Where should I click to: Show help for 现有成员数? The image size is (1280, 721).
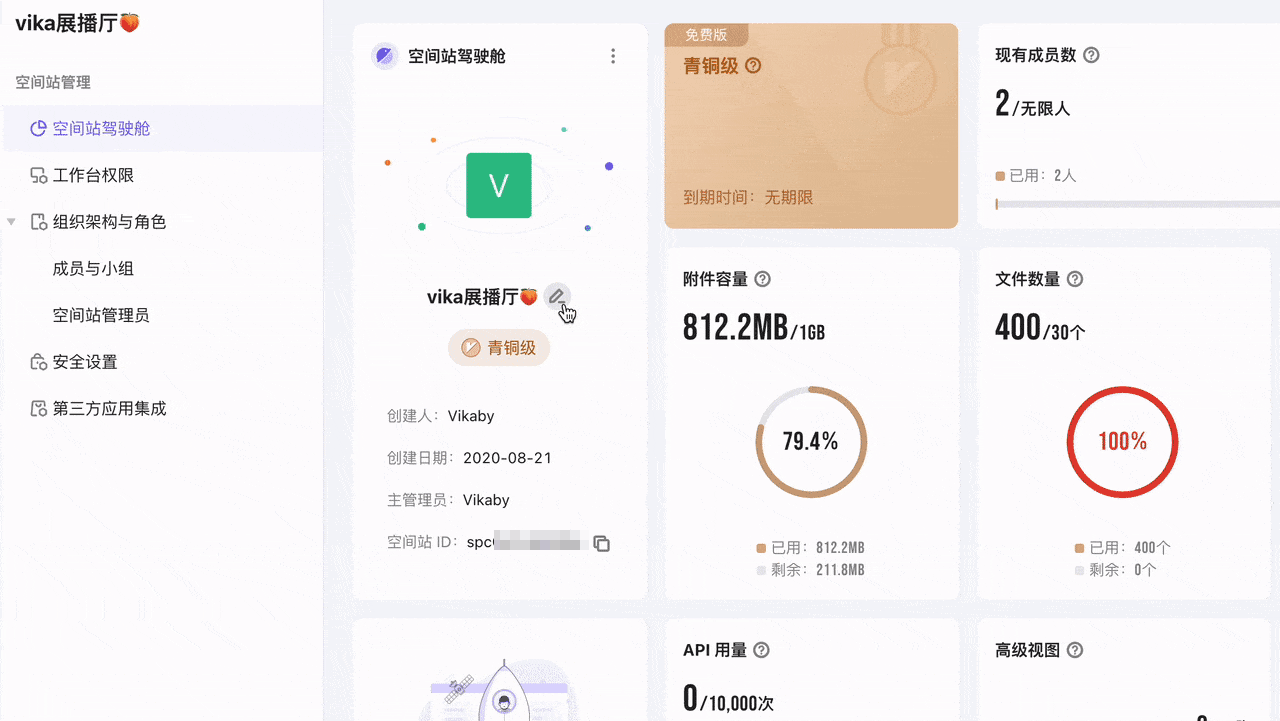1092,56
